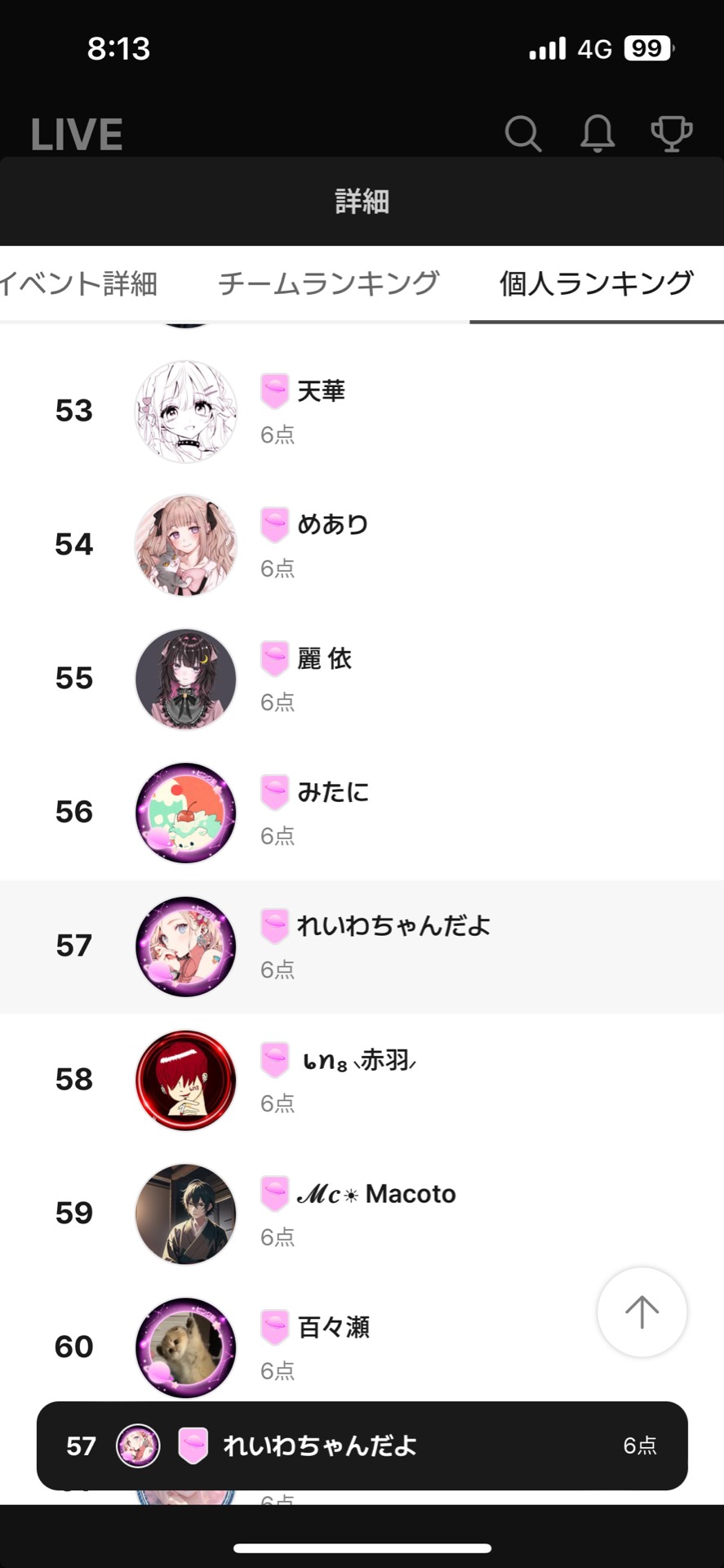The height and width of the screenshot is (1568, 724).
Task: Jump back to top with arrow button
Action: point(642,1312)
